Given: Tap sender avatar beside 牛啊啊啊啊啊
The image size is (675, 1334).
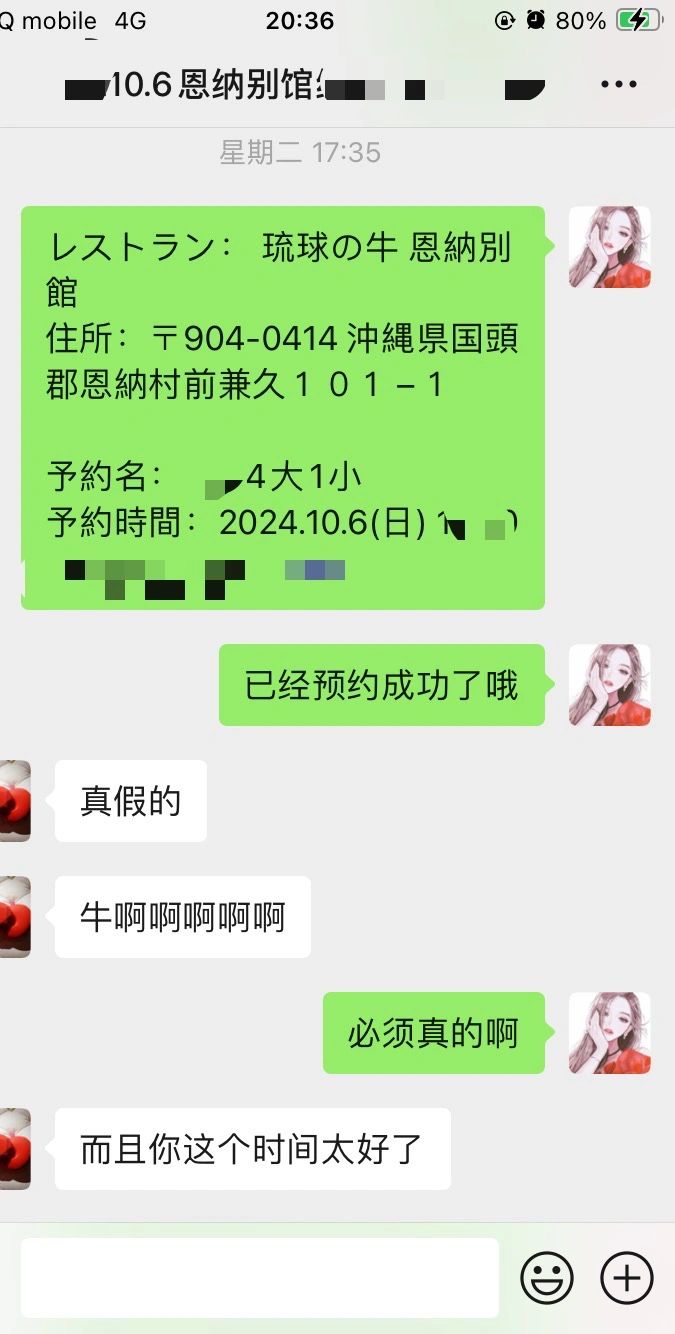Looking at the screenshot, I should [x=14, y=916].
